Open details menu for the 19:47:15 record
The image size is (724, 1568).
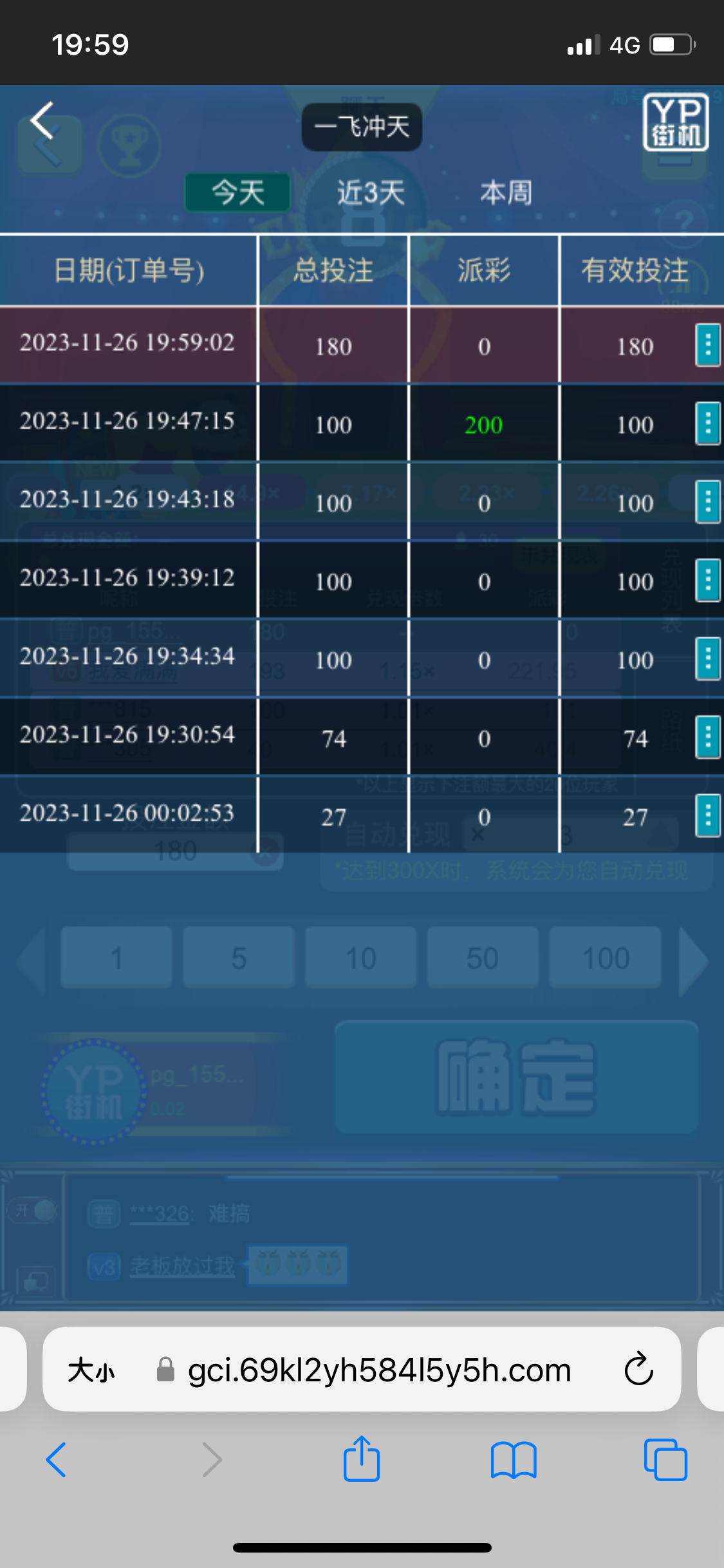pyautogui.click(x=707, y=424)
